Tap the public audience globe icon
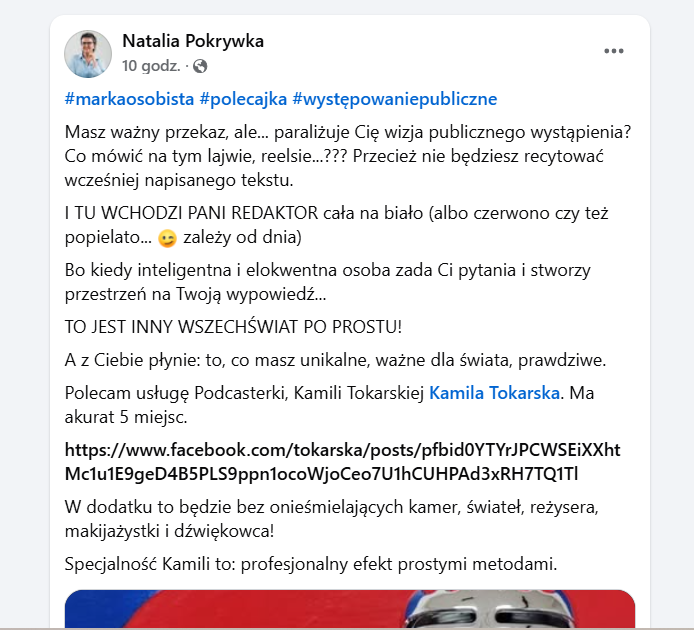Image resolution: width=694 pixels, height=630 pixels. [200, 67]
